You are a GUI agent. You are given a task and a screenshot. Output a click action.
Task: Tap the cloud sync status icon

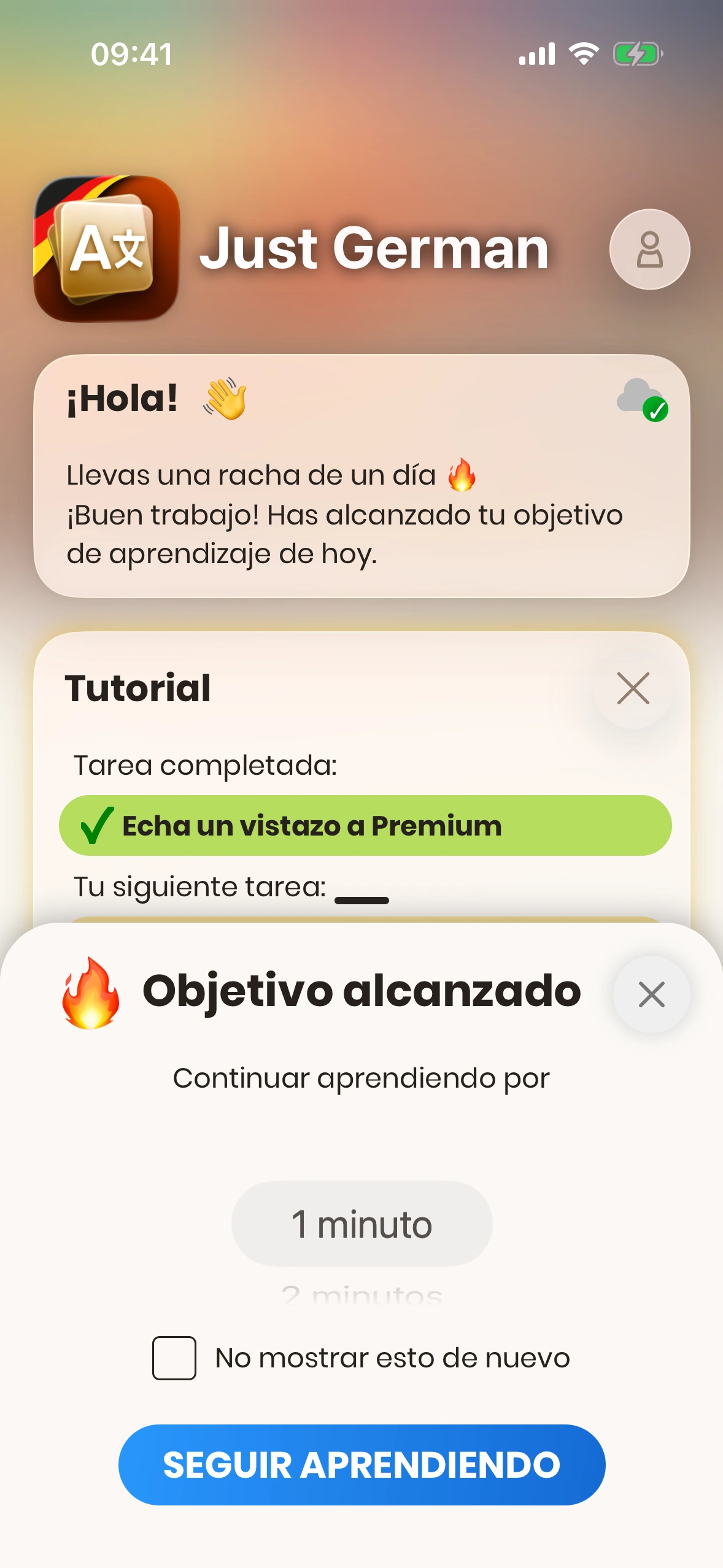coord(642,399)
